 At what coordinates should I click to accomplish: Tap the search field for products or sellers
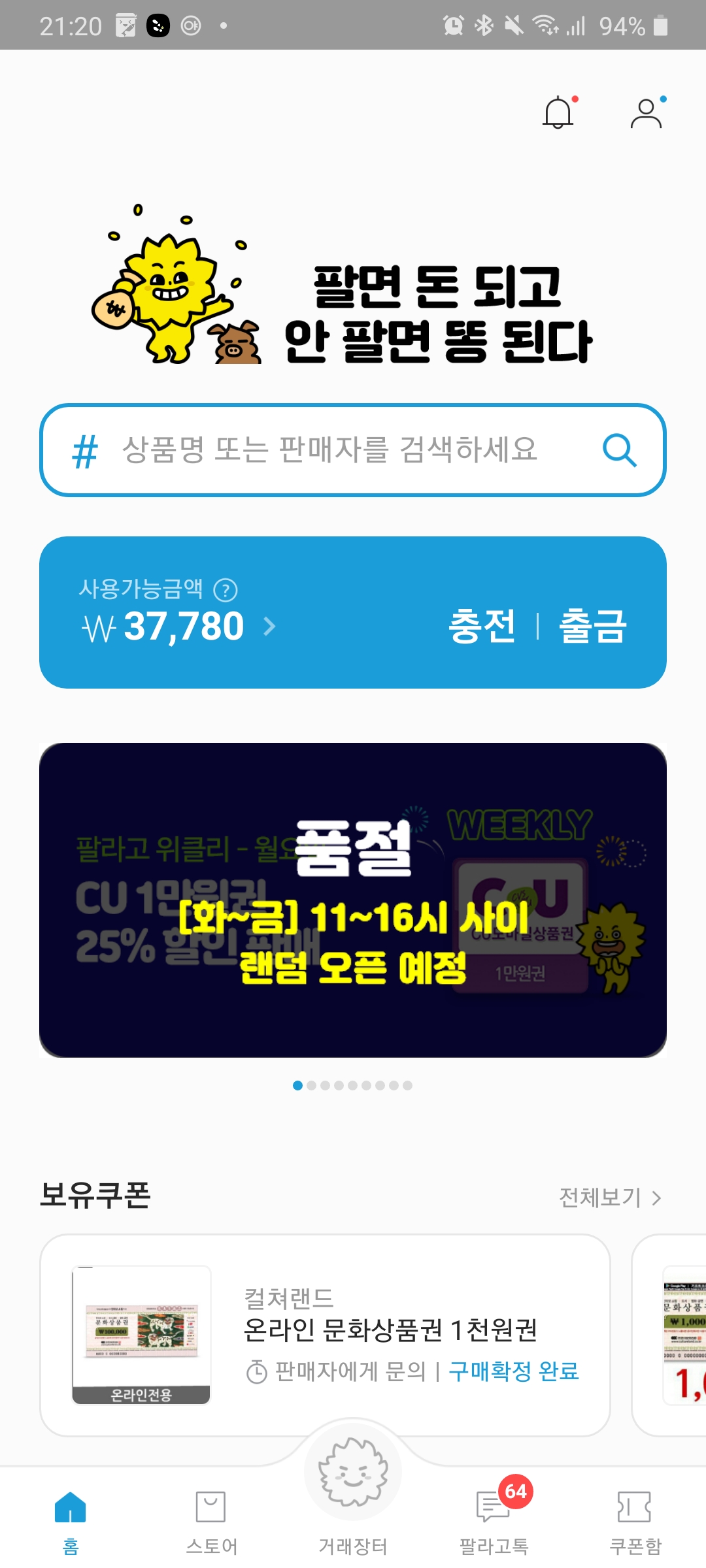point(329,450)
